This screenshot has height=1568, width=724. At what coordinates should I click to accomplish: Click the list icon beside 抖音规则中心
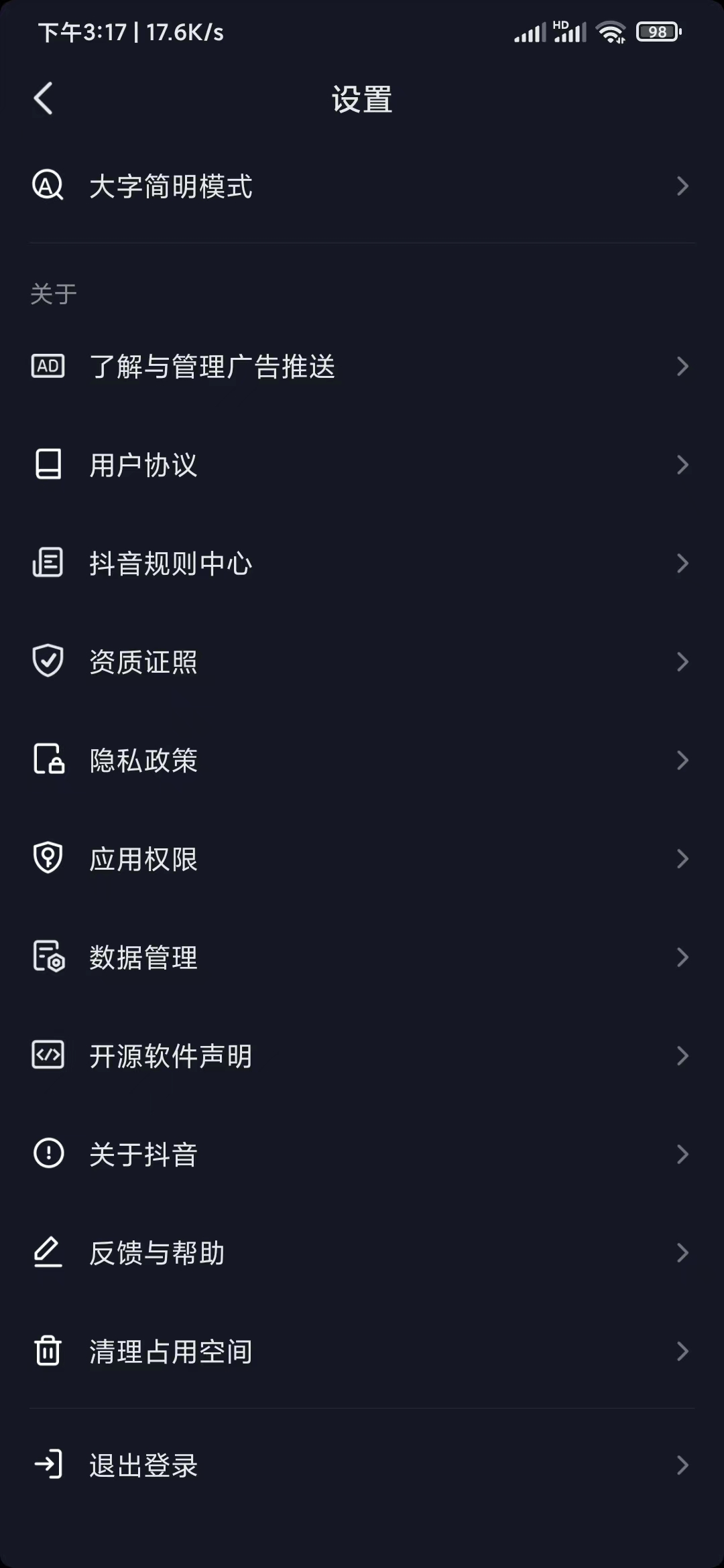tap(47, 563)
